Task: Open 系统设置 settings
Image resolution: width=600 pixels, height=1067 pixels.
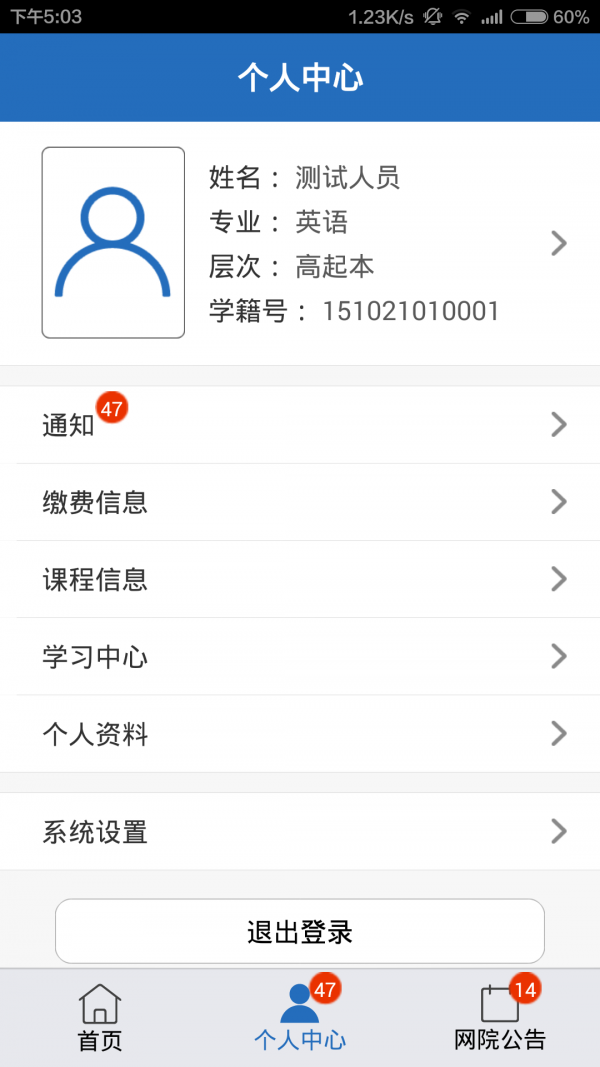Action: (300, 831)
